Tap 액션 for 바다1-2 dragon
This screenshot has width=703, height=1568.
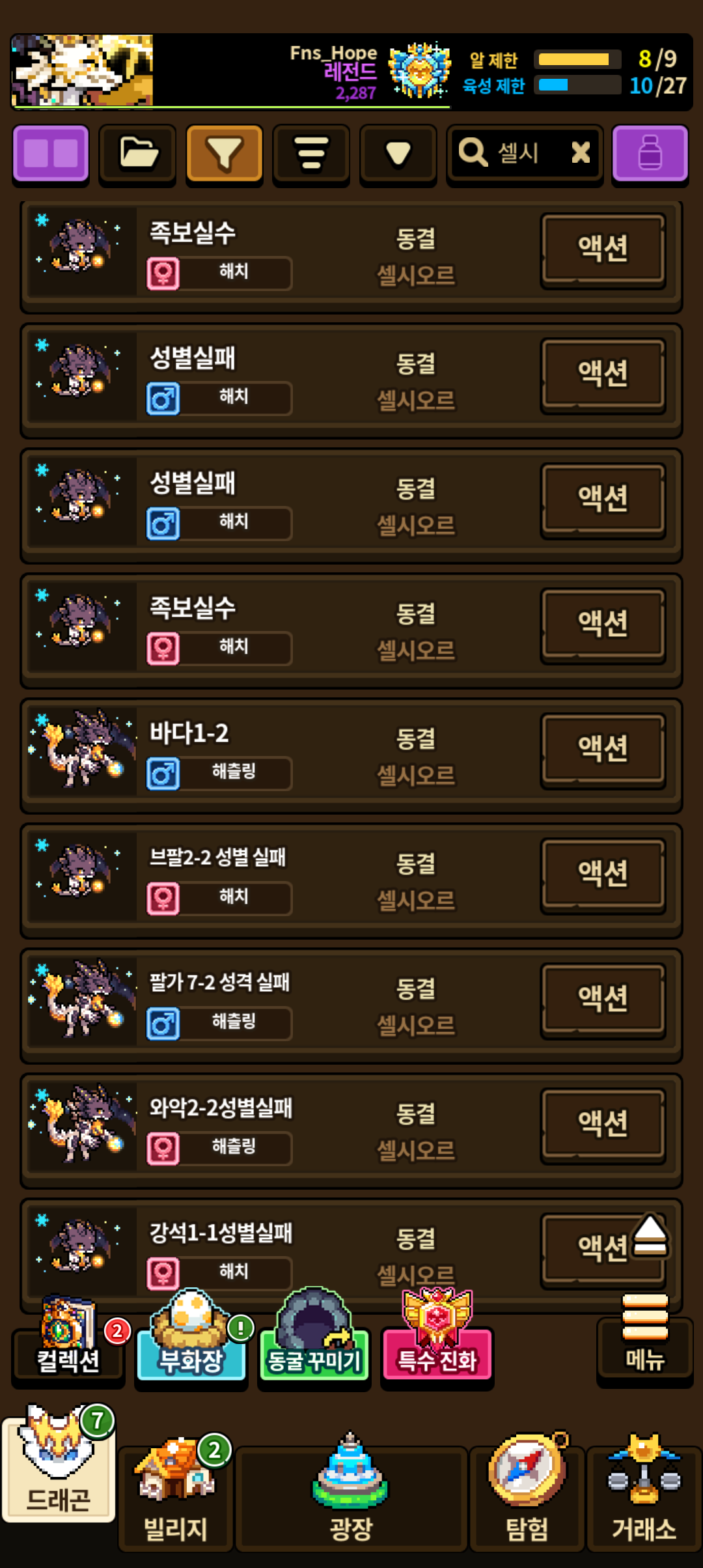tap(603, 749)
